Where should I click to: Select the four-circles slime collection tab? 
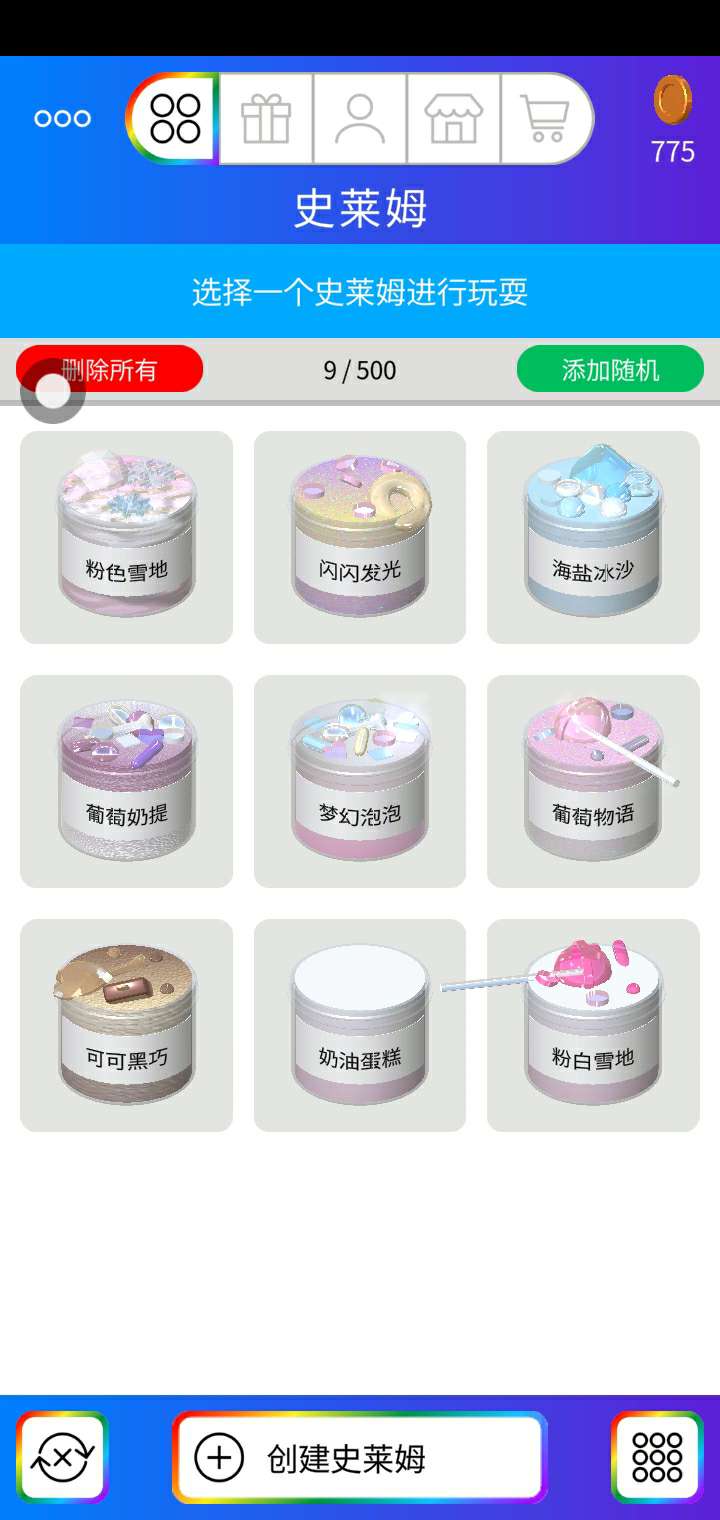(174, 118)
